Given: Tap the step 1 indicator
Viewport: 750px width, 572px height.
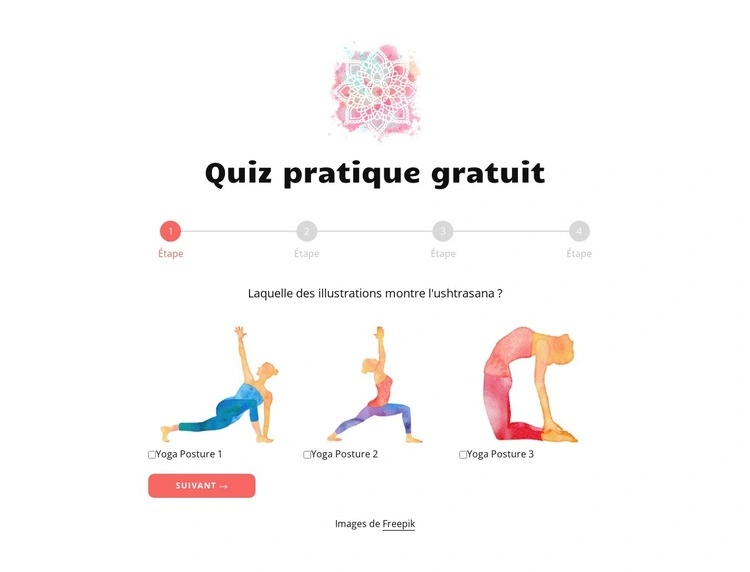Looking at the screenshot, I should 171,232.
